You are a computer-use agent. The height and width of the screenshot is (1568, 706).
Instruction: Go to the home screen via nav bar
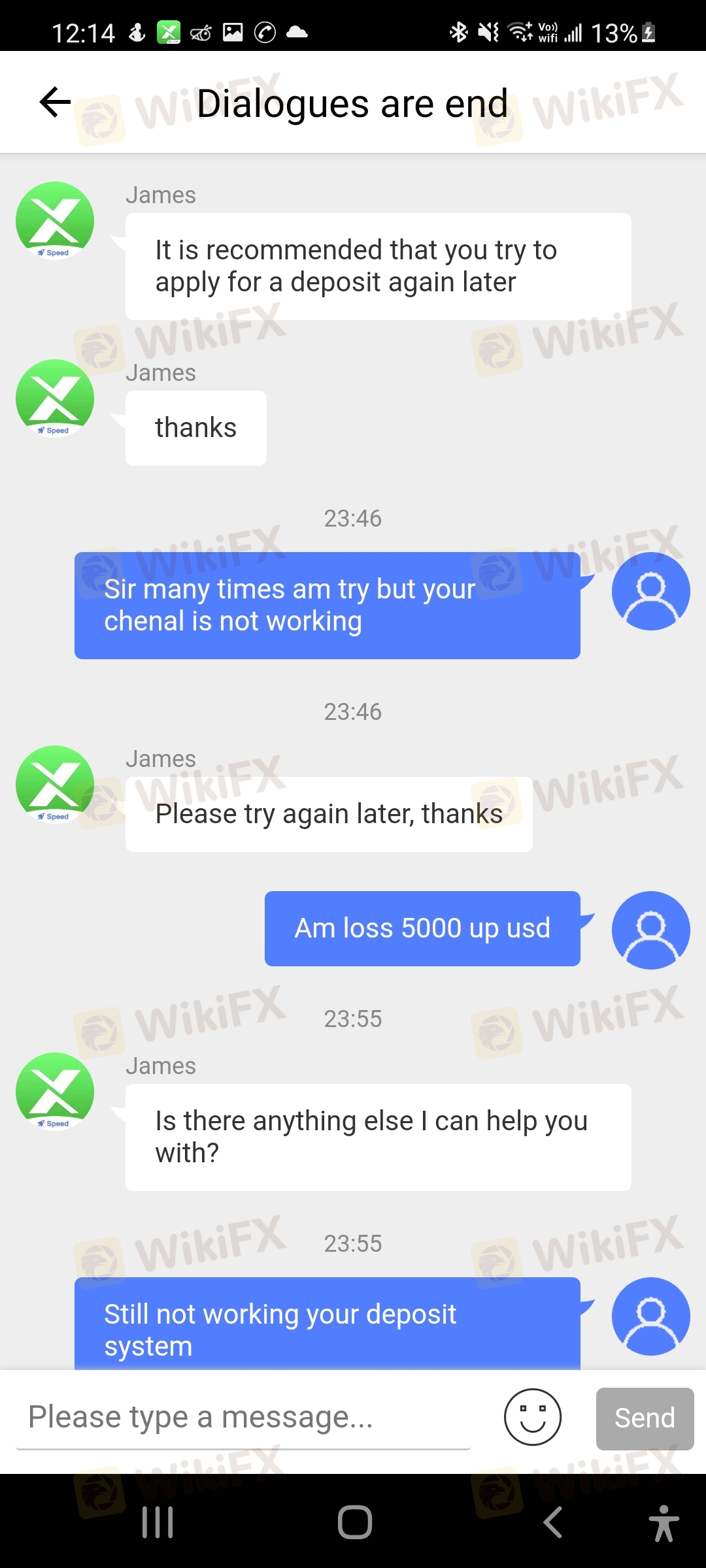[355, 1522]
